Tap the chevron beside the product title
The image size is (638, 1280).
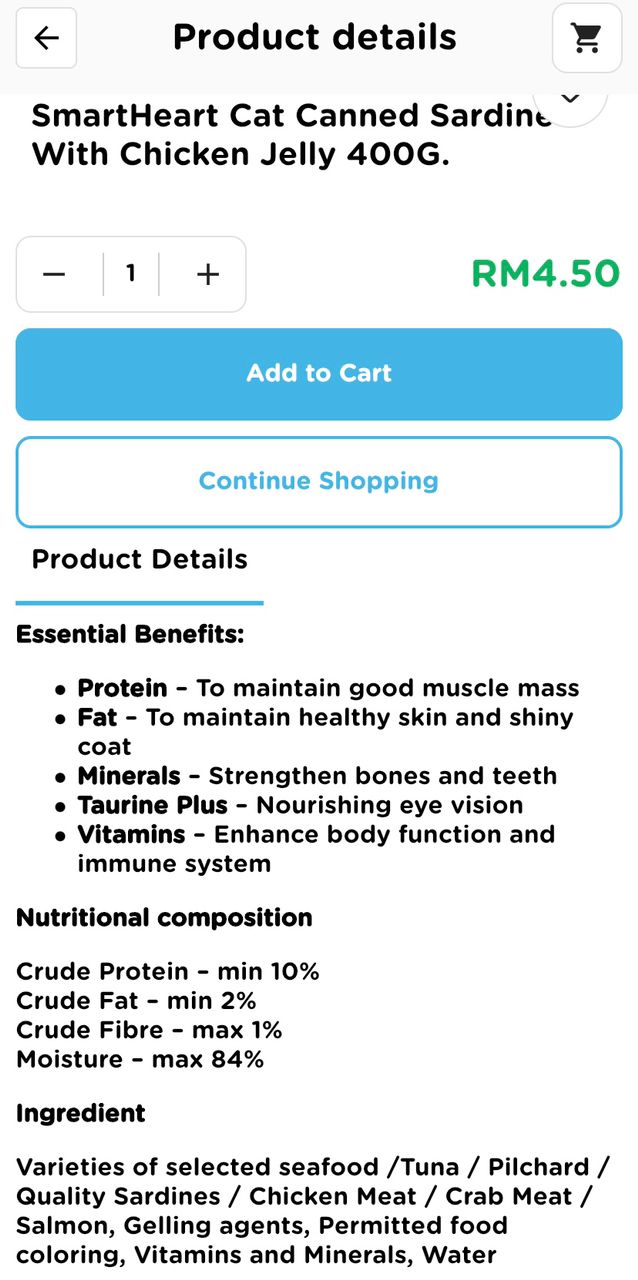[x=570, y=102]
